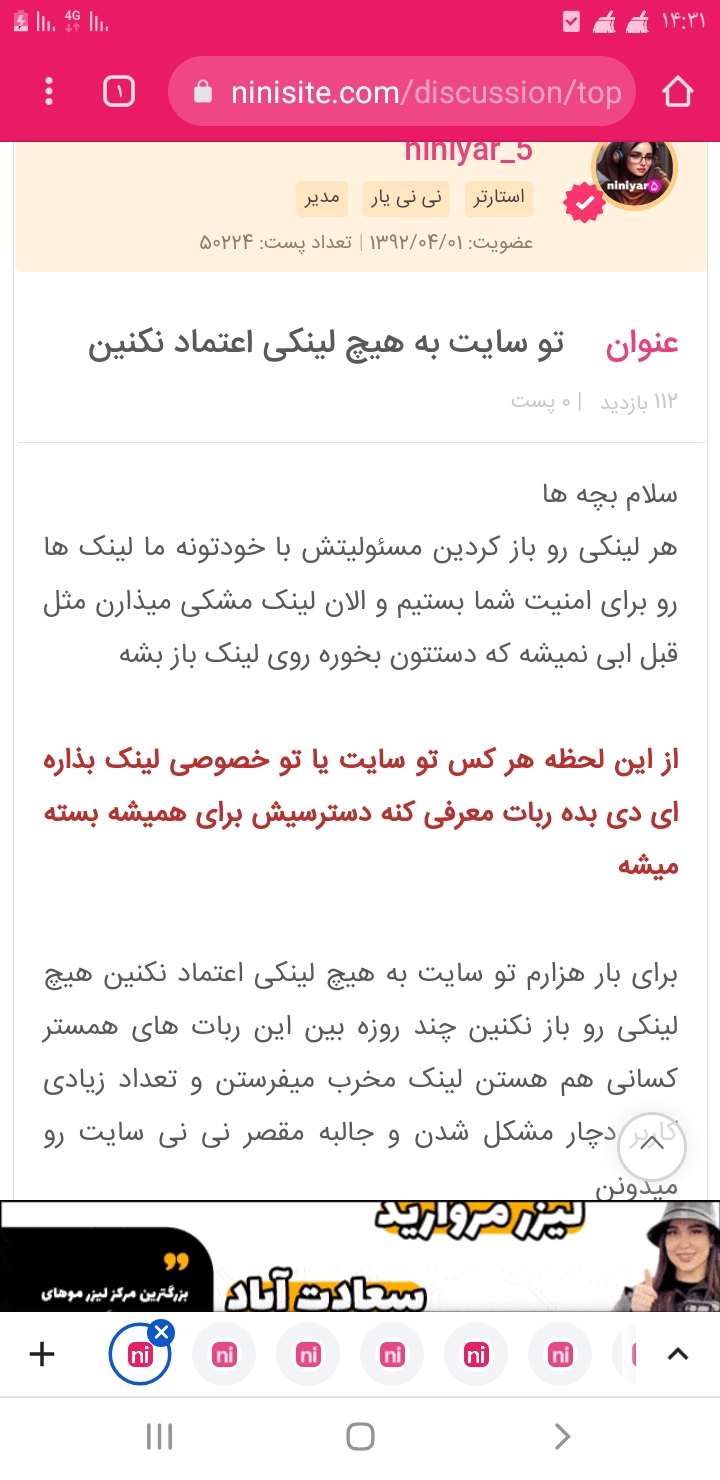Tap the ninisite.com address bar
Viewport: 720px width, 1480px height.
402,92
